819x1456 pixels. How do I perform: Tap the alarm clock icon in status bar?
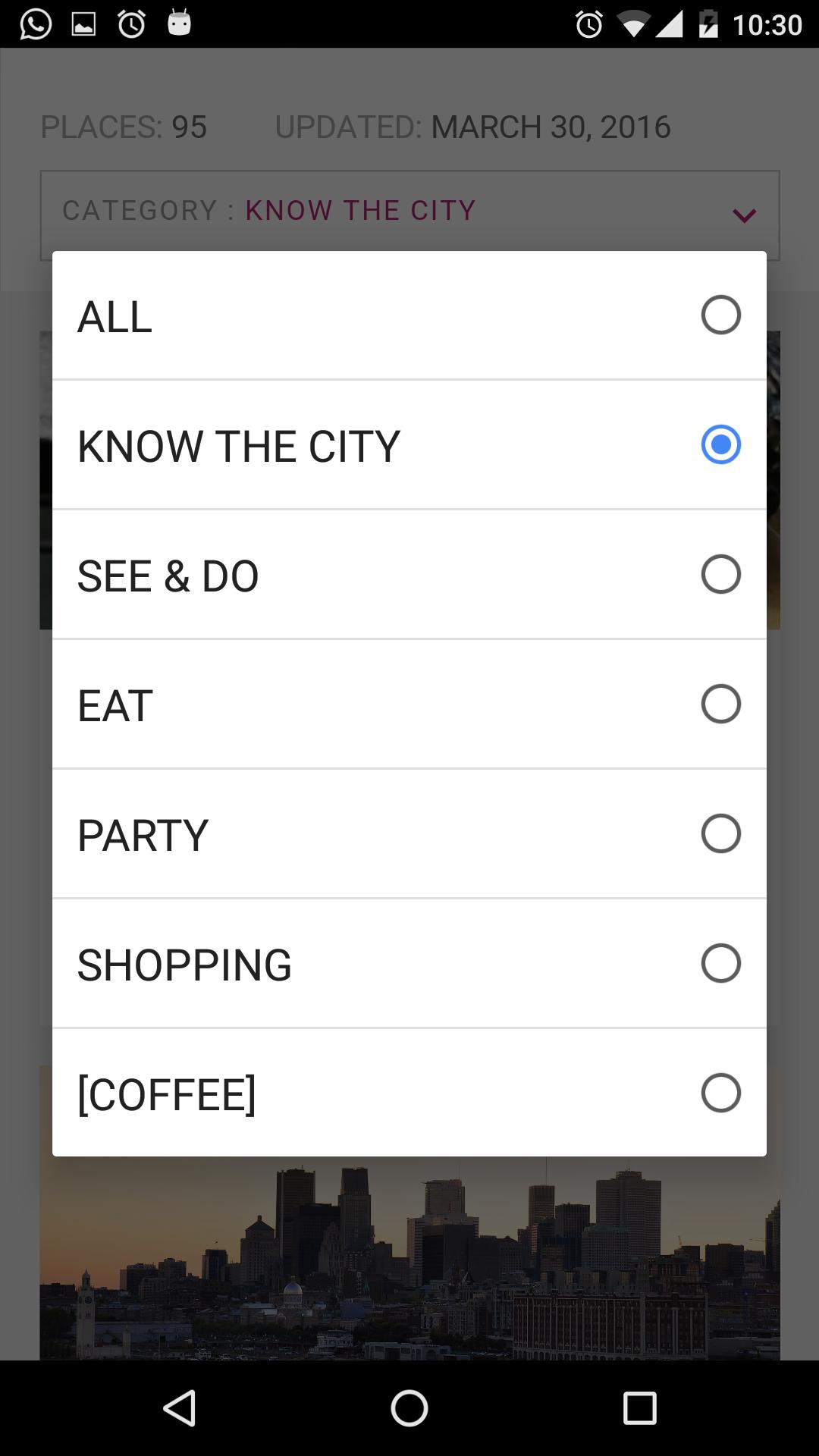(130, 23)
